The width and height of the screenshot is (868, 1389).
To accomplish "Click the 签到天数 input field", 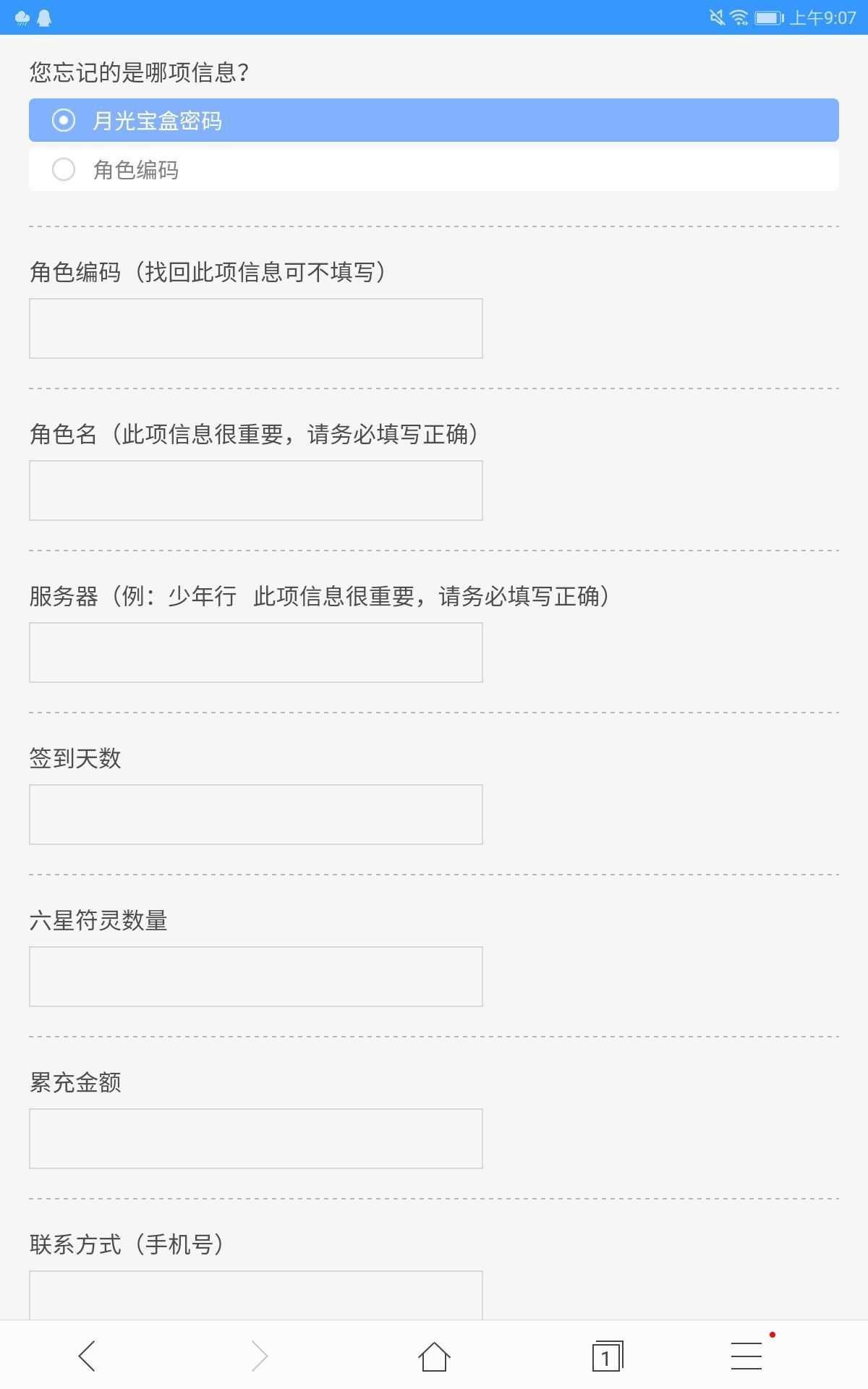I will coord(255,815).
